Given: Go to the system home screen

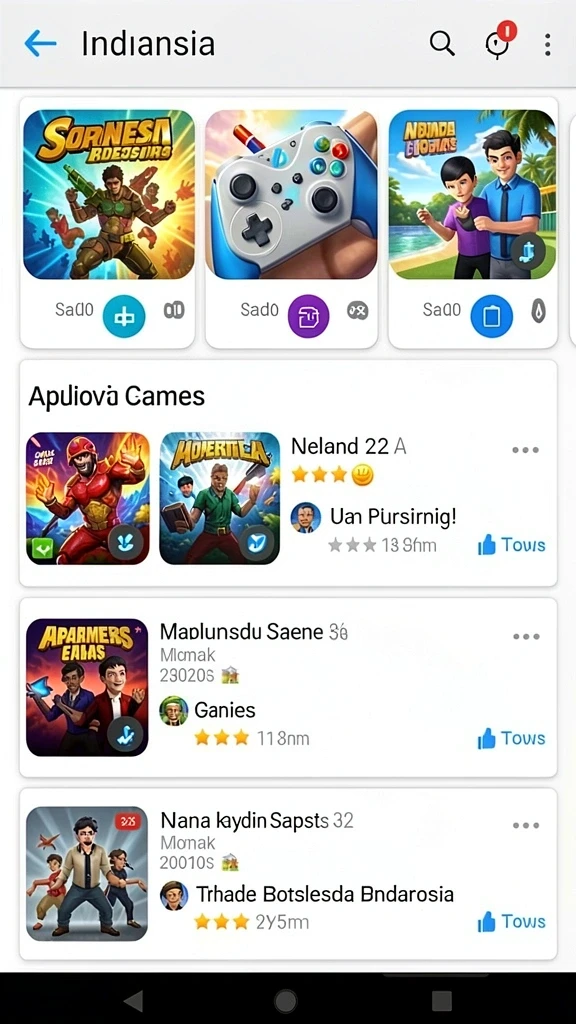Looking at the screenshot, I should (285, 1000).
